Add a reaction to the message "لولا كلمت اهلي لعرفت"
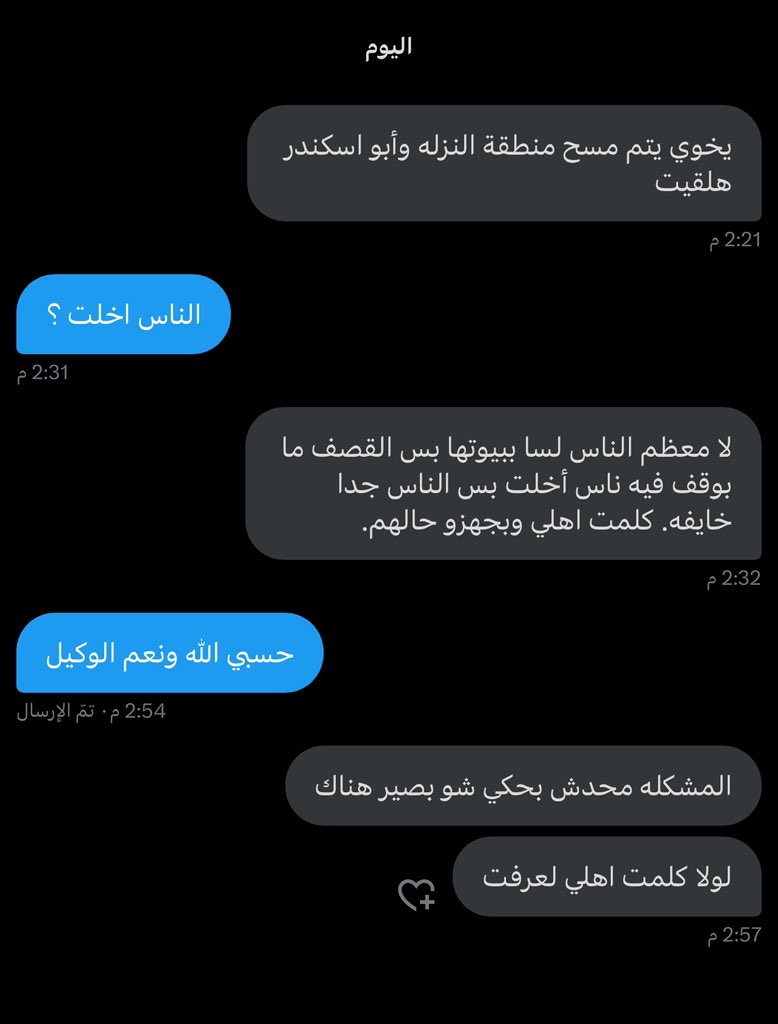This screenshot has height=1024, width=778. point(416,894)
